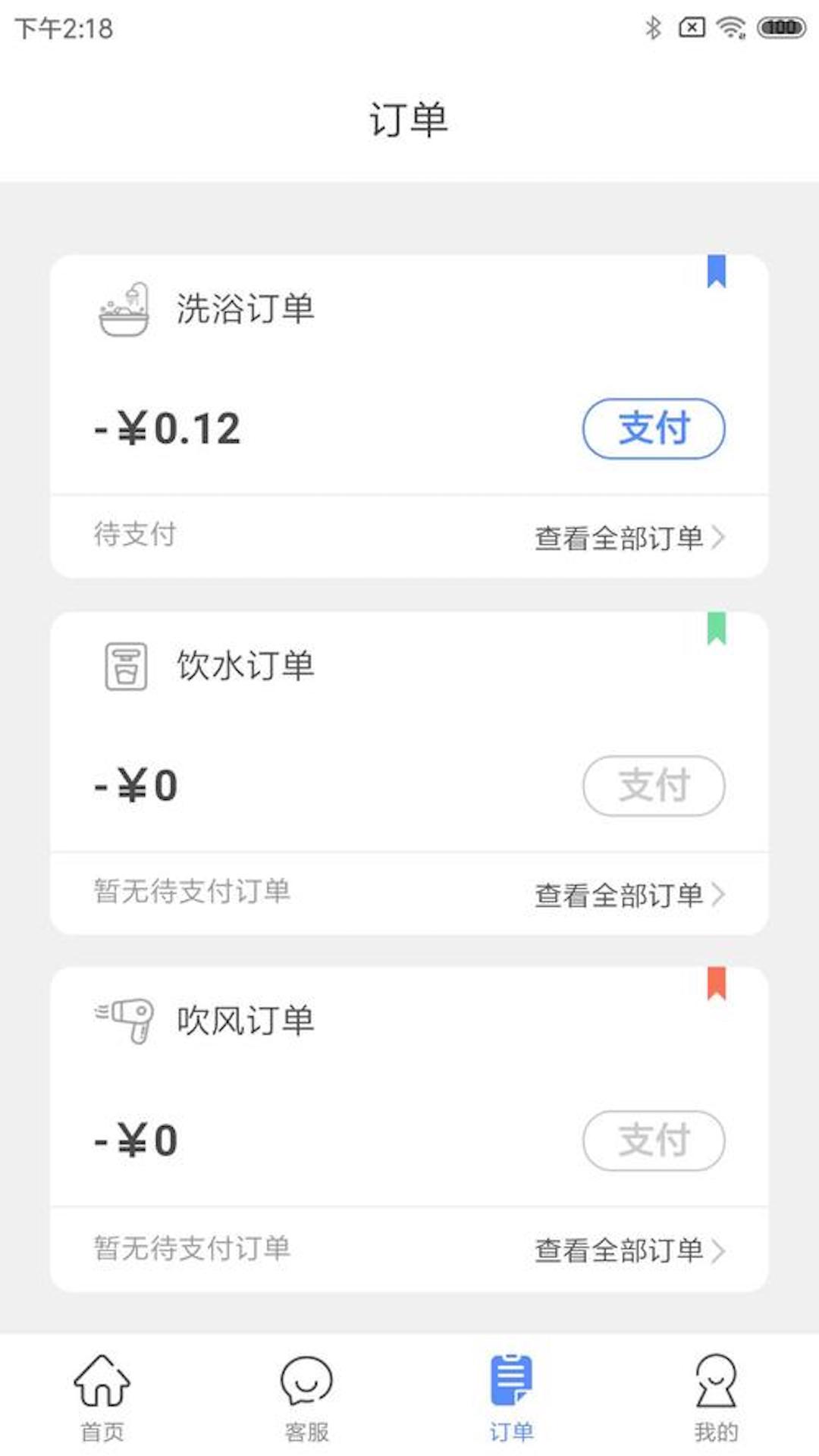The width and height of the screenshot is (819, 1456).
Task: Expand all orders for 洗浴订单
Action: [x=622, y=535]
